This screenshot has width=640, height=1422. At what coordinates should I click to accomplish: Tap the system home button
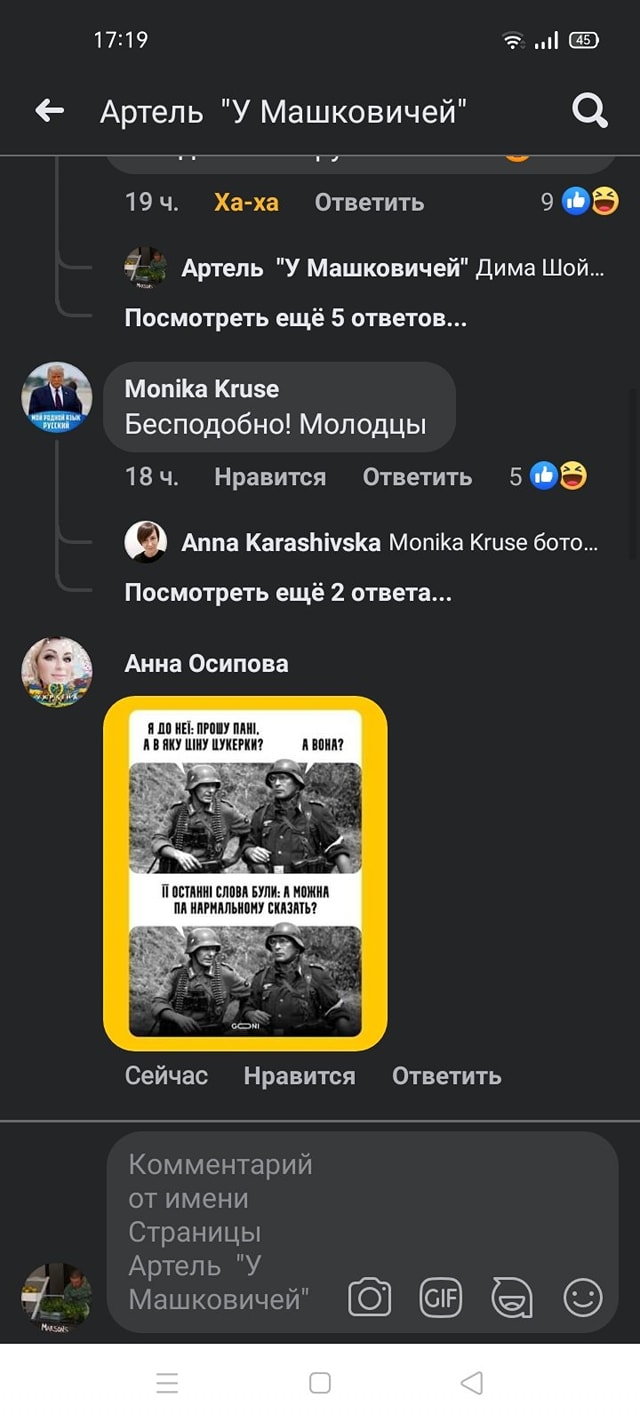tap(320, 1383)
